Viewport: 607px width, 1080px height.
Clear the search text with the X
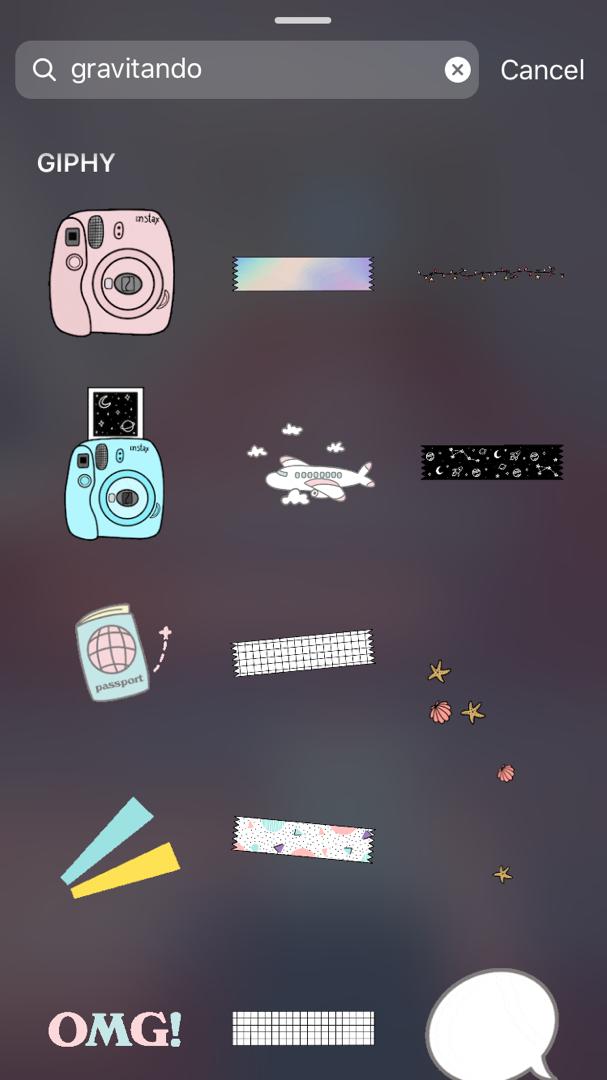(457, 70)
